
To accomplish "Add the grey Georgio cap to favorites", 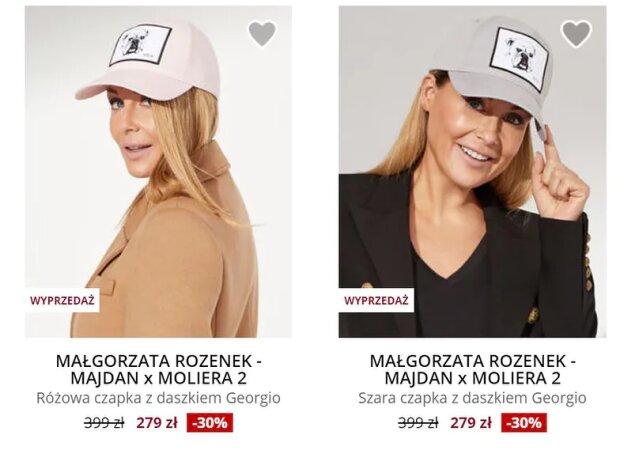I will [576, 34].
